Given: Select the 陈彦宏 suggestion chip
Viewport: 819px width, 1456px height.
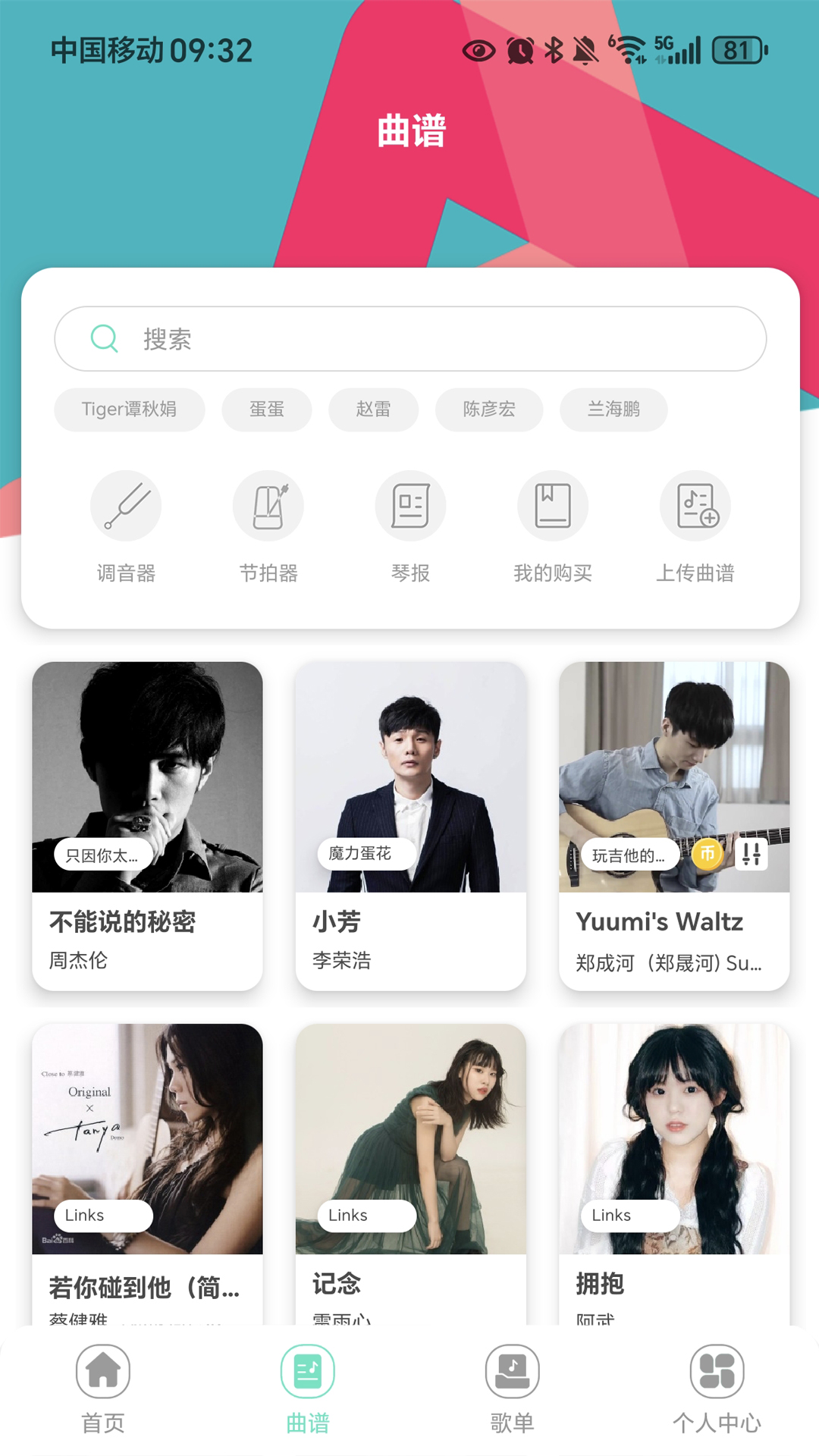Looking at the screenshot, I should coord(489,409).
